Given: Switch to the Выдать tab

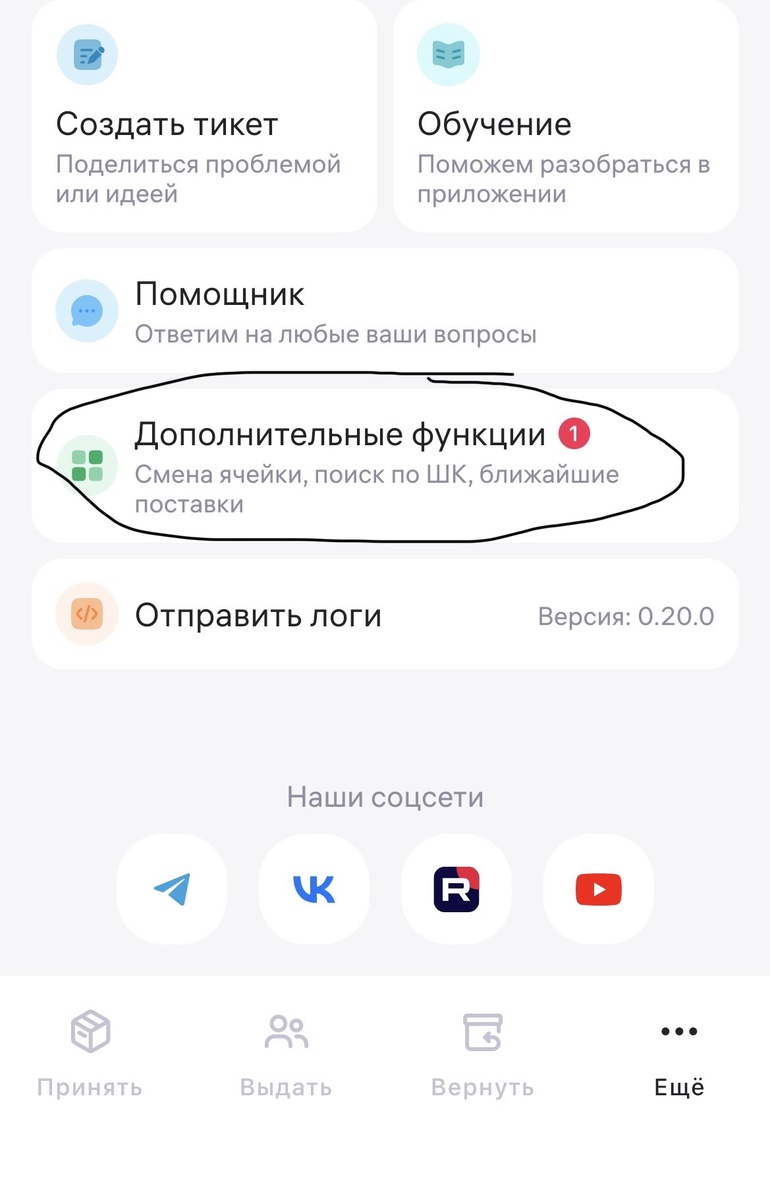Looking at the screenshot, I should (x=286, y=1055).
